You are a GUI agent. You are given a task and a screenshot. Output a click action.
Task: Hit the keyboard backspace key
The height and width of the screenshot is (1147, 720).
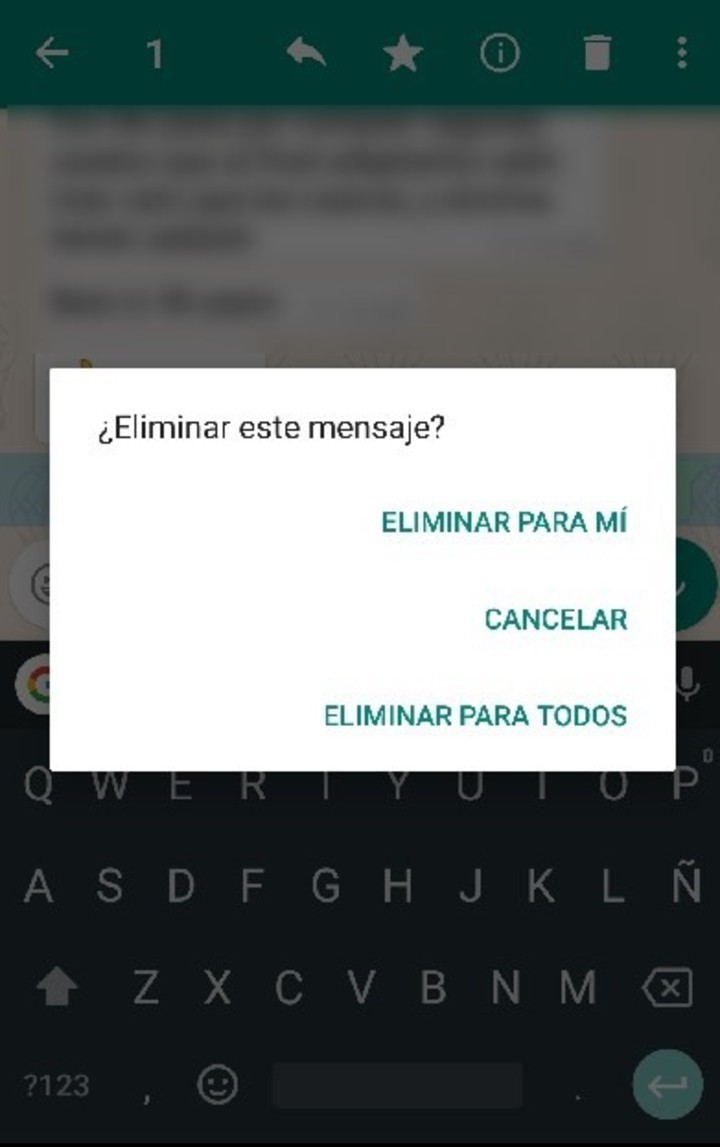667,990
